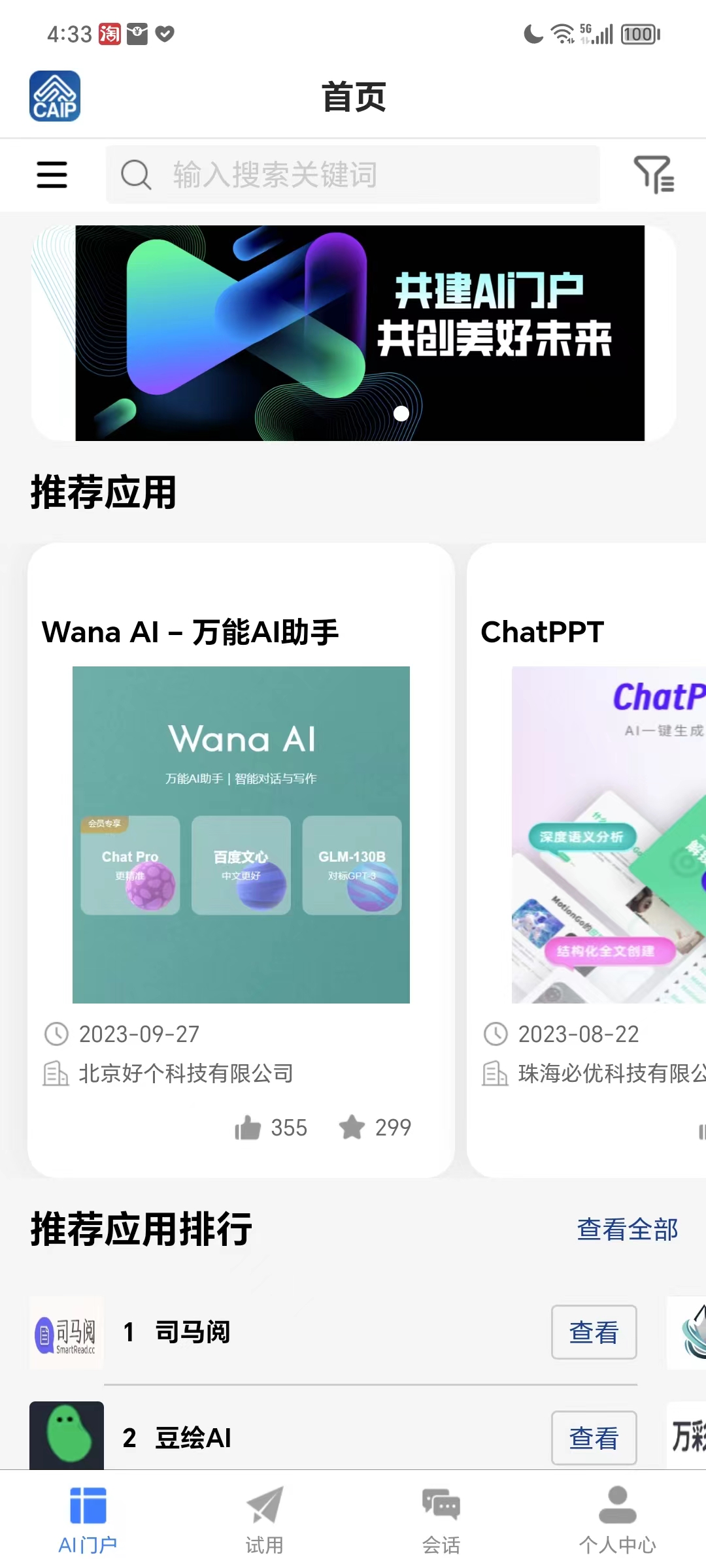Click the company icon beside 北京好个科技有限公司
The height and width of the screenshot is (1568, 706).
point(56,1073)
